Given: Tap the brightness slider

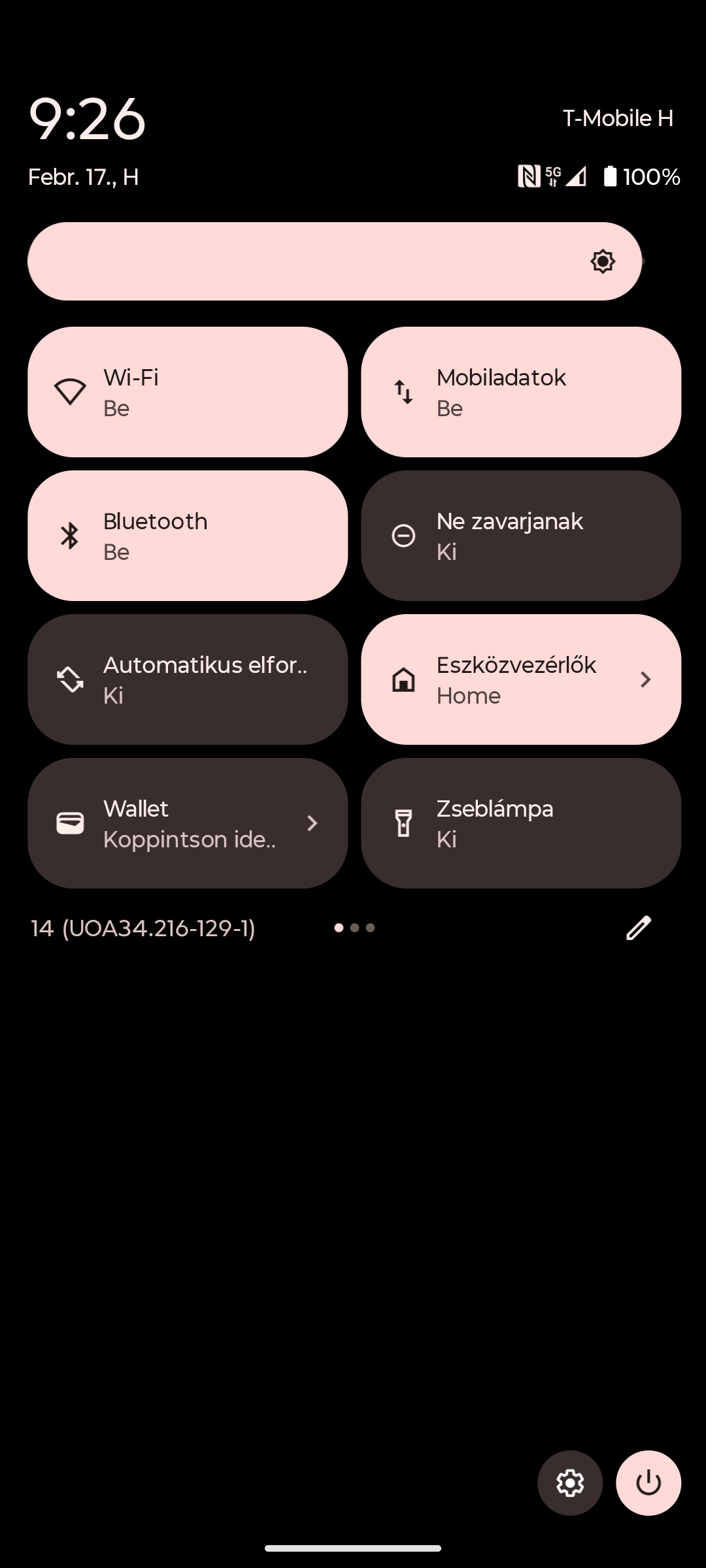Looking at the screenshot, I should 335,261.
